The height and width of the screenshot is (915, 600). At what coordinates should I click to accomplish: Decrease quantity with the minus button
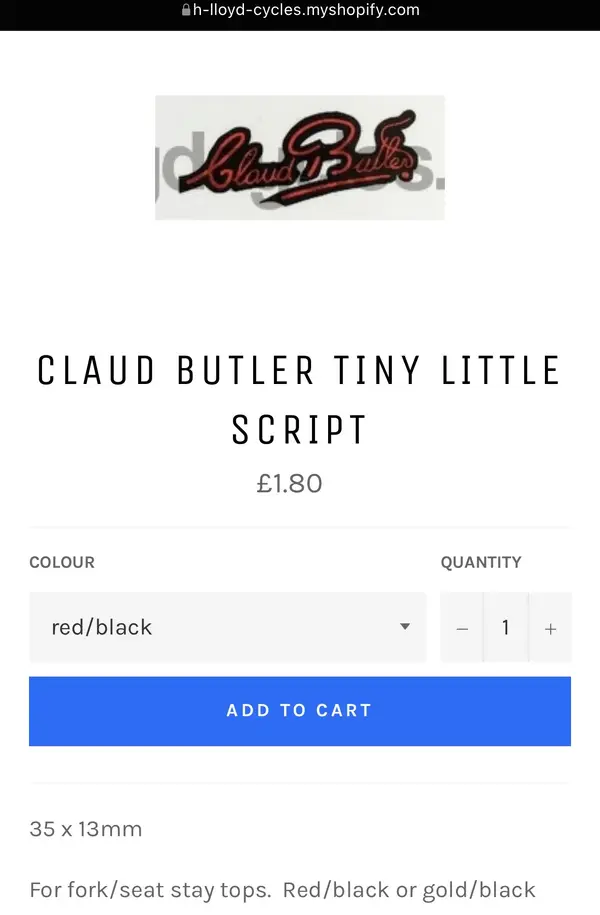[462, 628]
